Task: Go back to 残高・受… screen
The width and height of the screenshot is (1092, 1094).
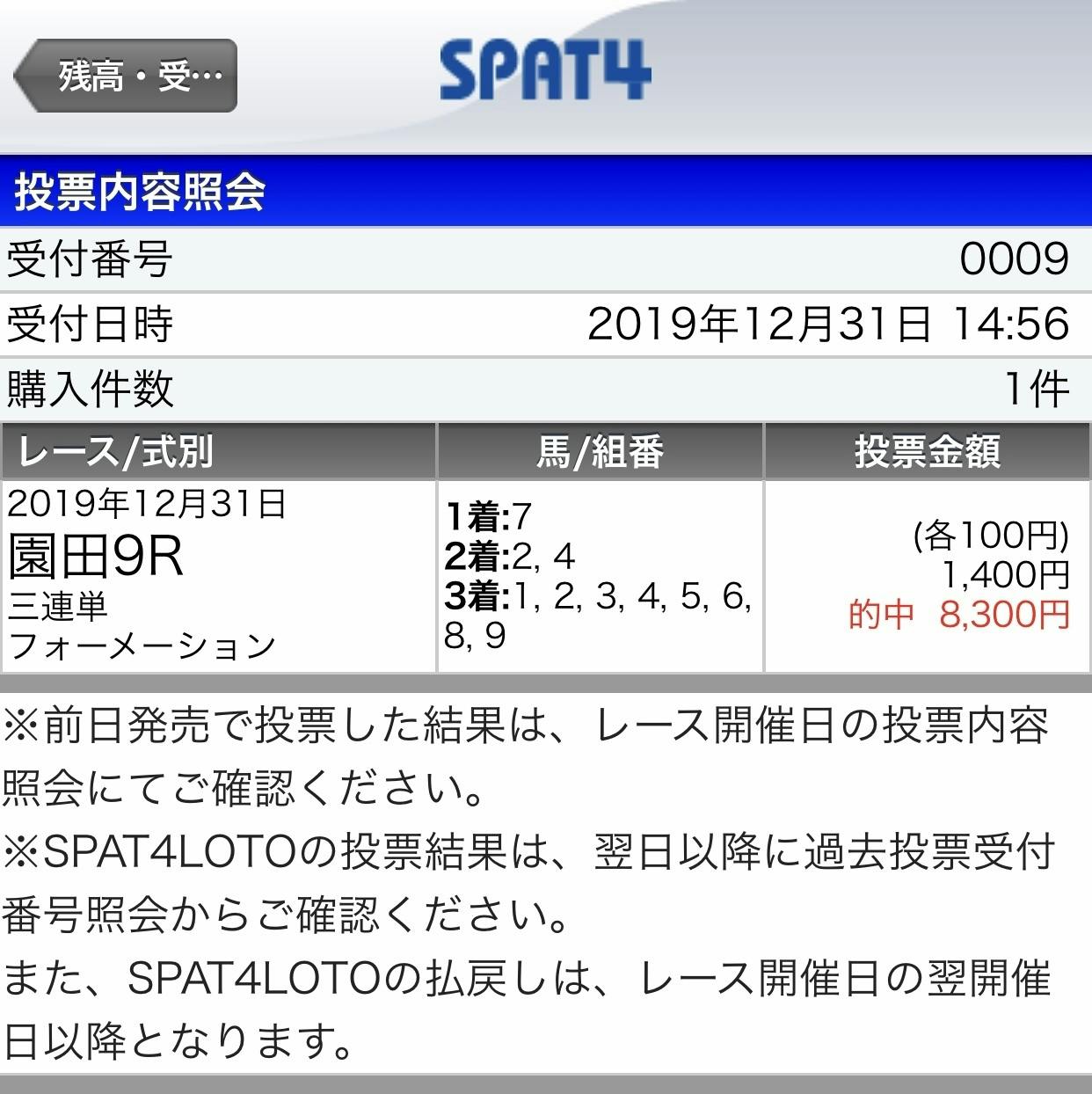Action: coord(128,76)
